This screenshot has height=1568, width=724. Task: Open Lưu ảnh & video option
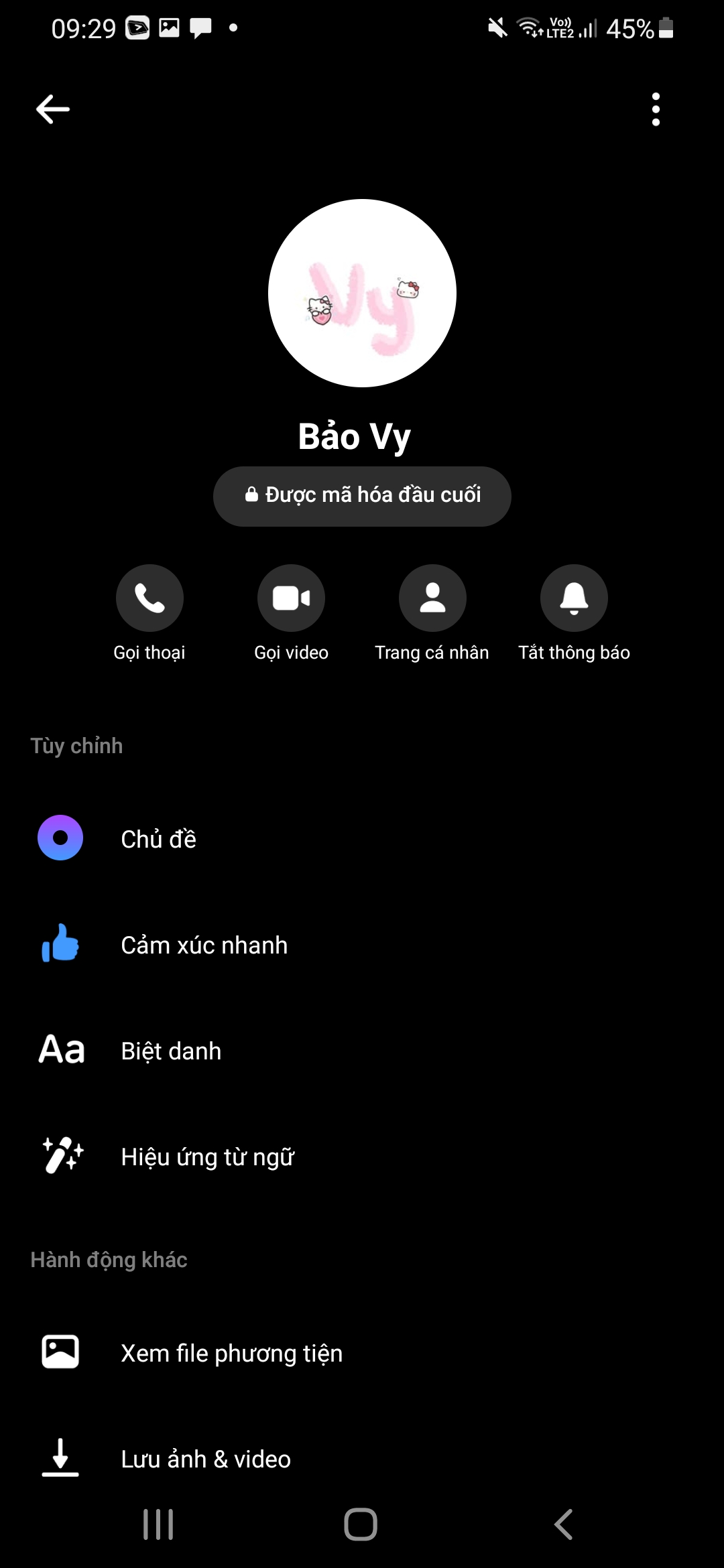206,1459
